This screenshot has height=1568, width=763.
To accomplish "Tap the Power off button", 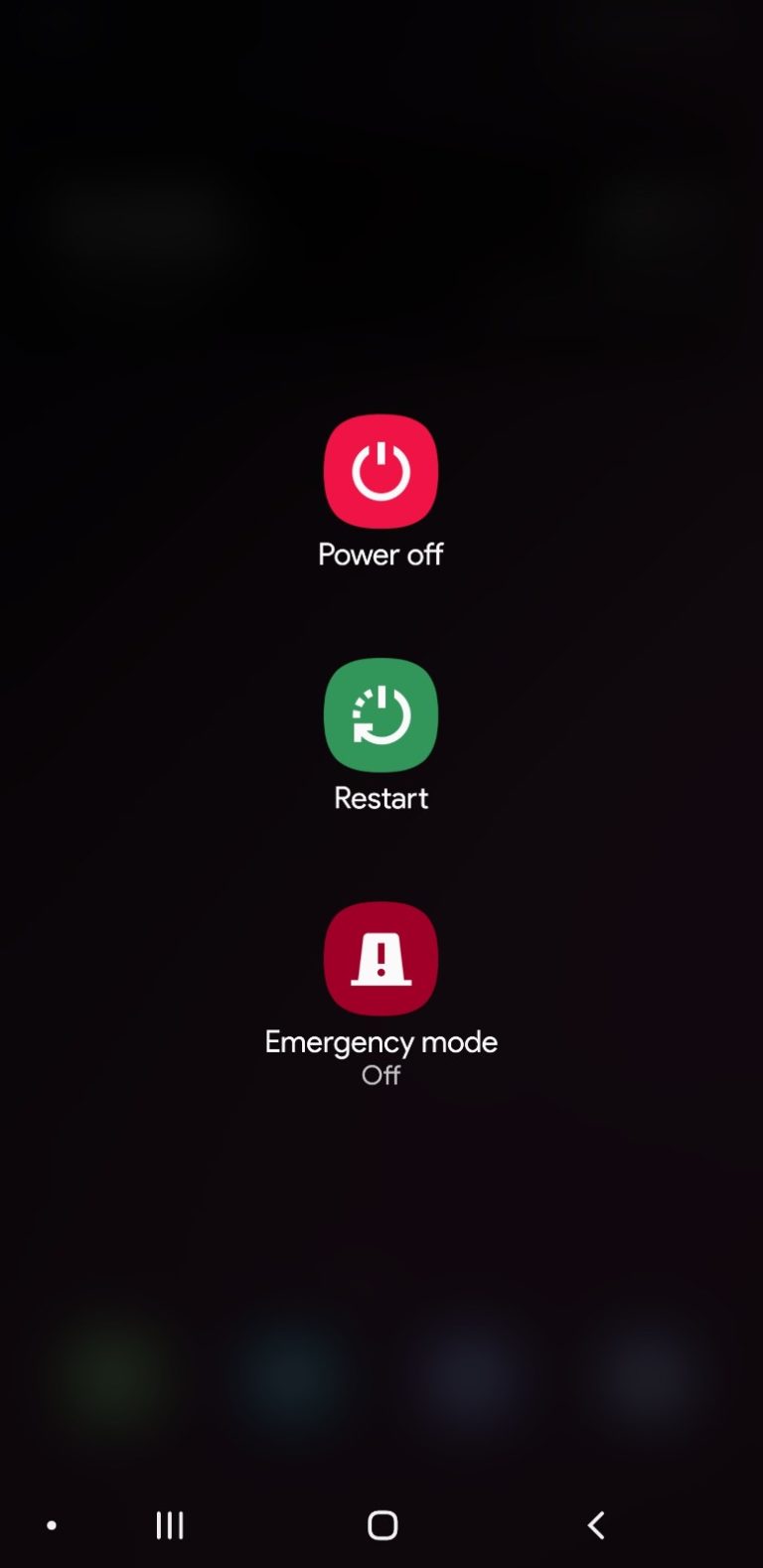I will tap(381, 472).
